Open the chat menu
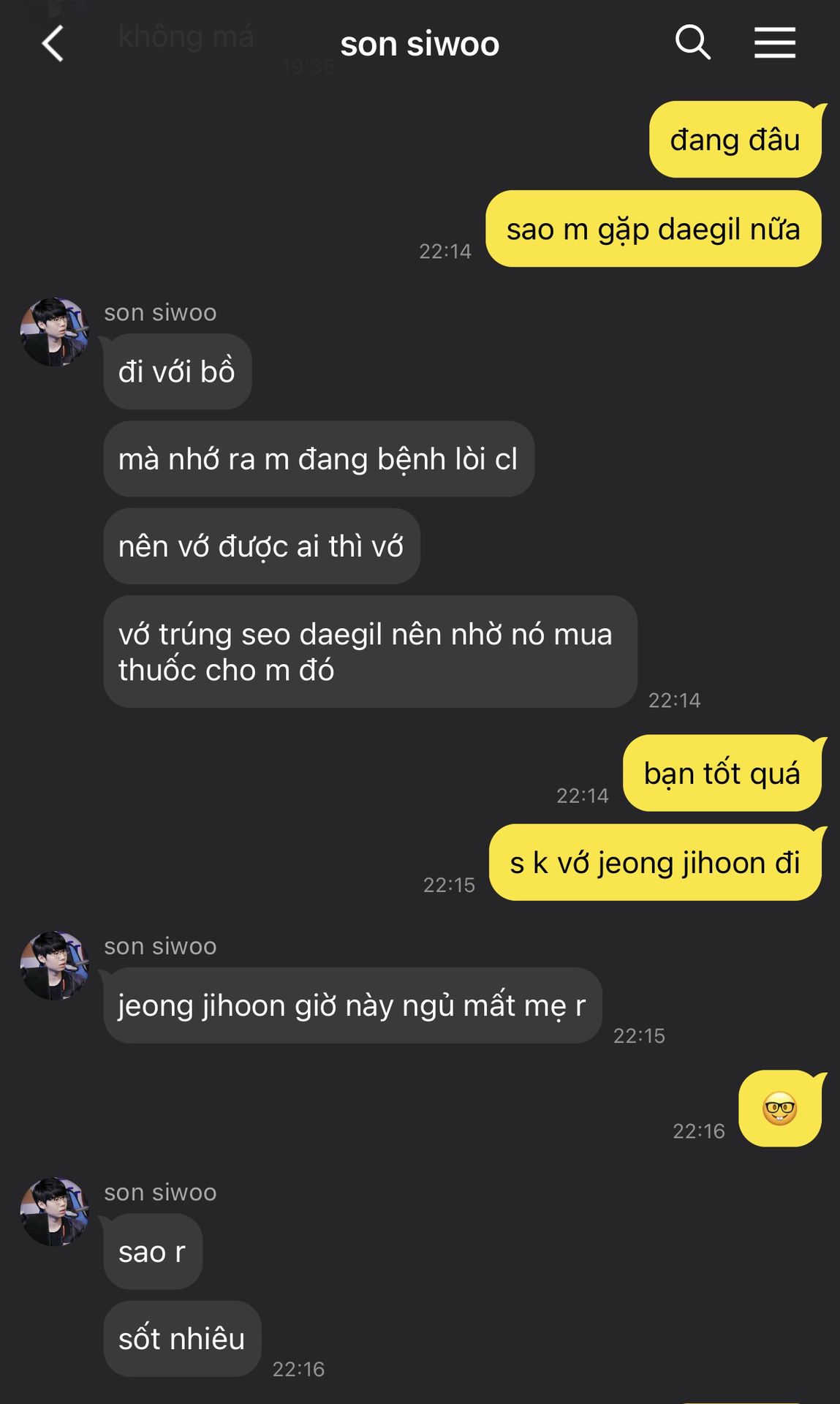840x1404 pixels. coord(775,42)
